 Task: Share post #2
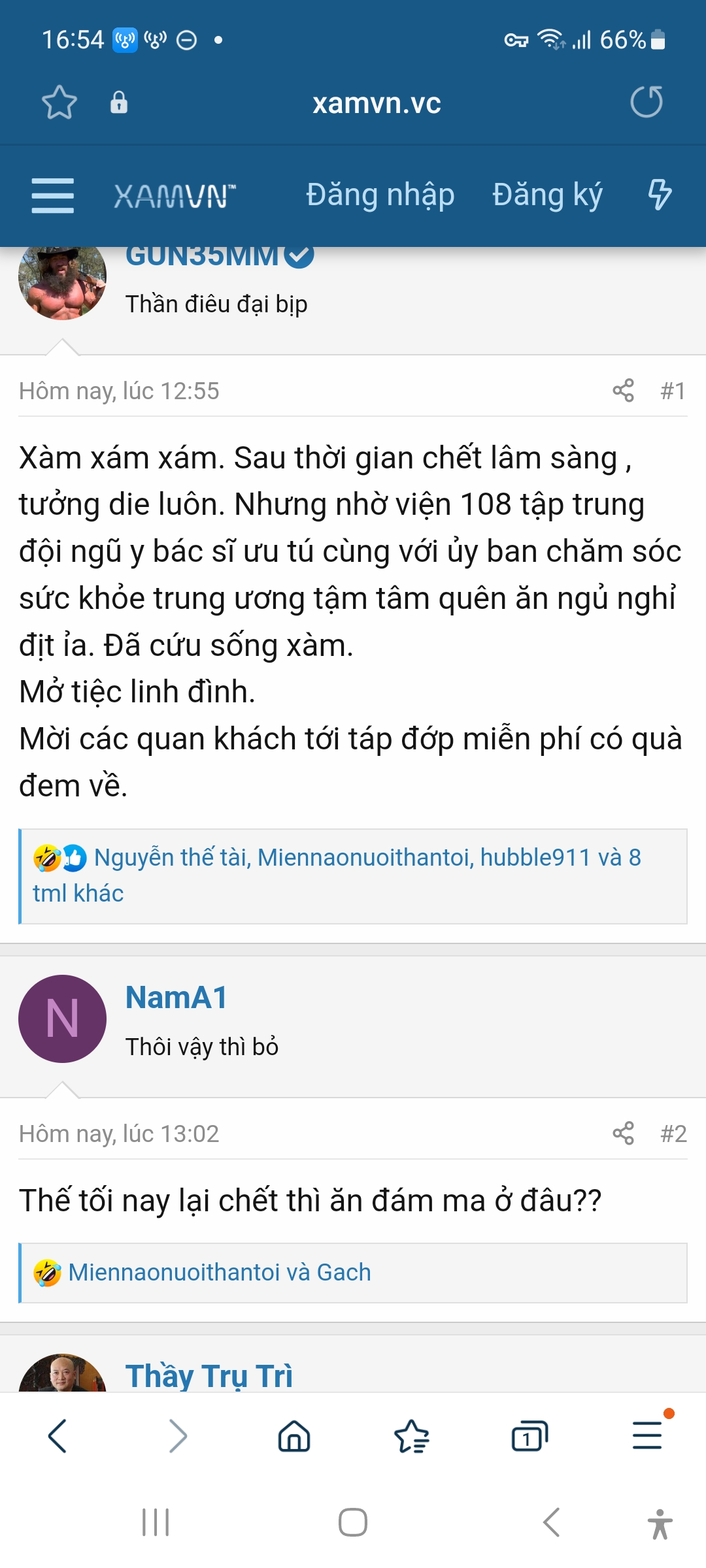(x=623, y=1134)
